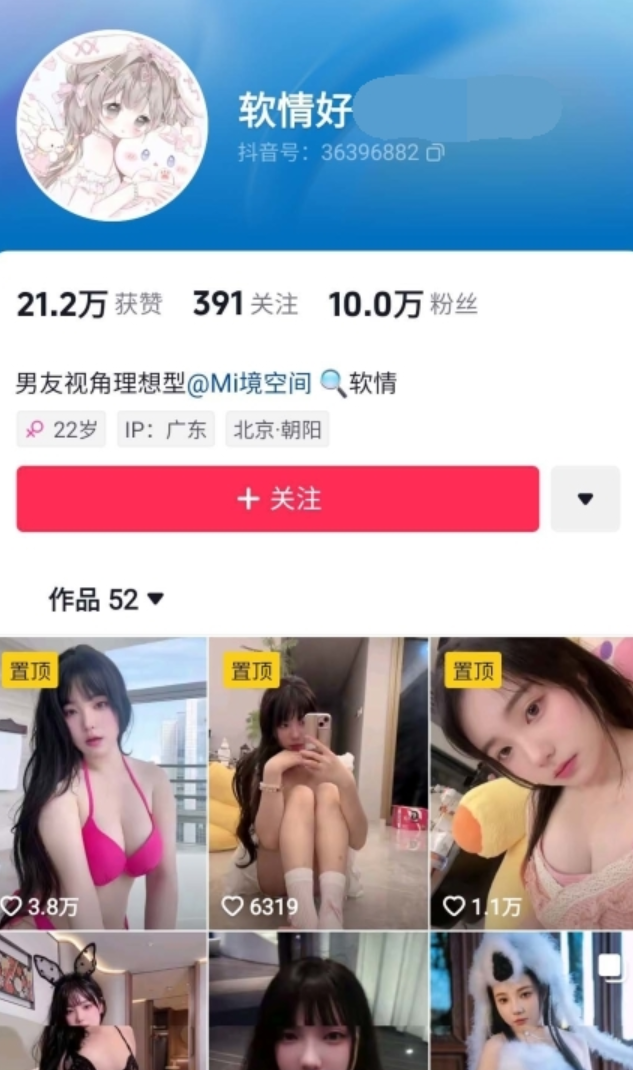Follow this account with the 关注 button
Viewport: 633px width, 1070px height.
(278, 499)
